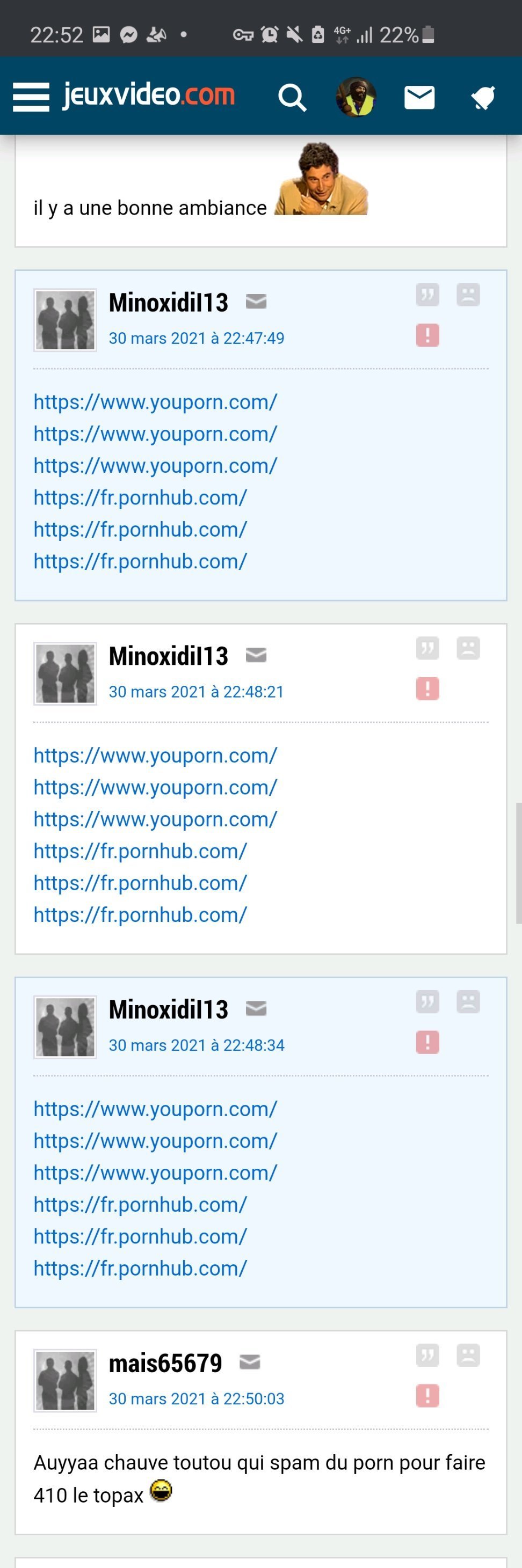This screenshot has width=522, height=1568.
Task: Send private message to mais65679
Action: (x=250, y=1362)
